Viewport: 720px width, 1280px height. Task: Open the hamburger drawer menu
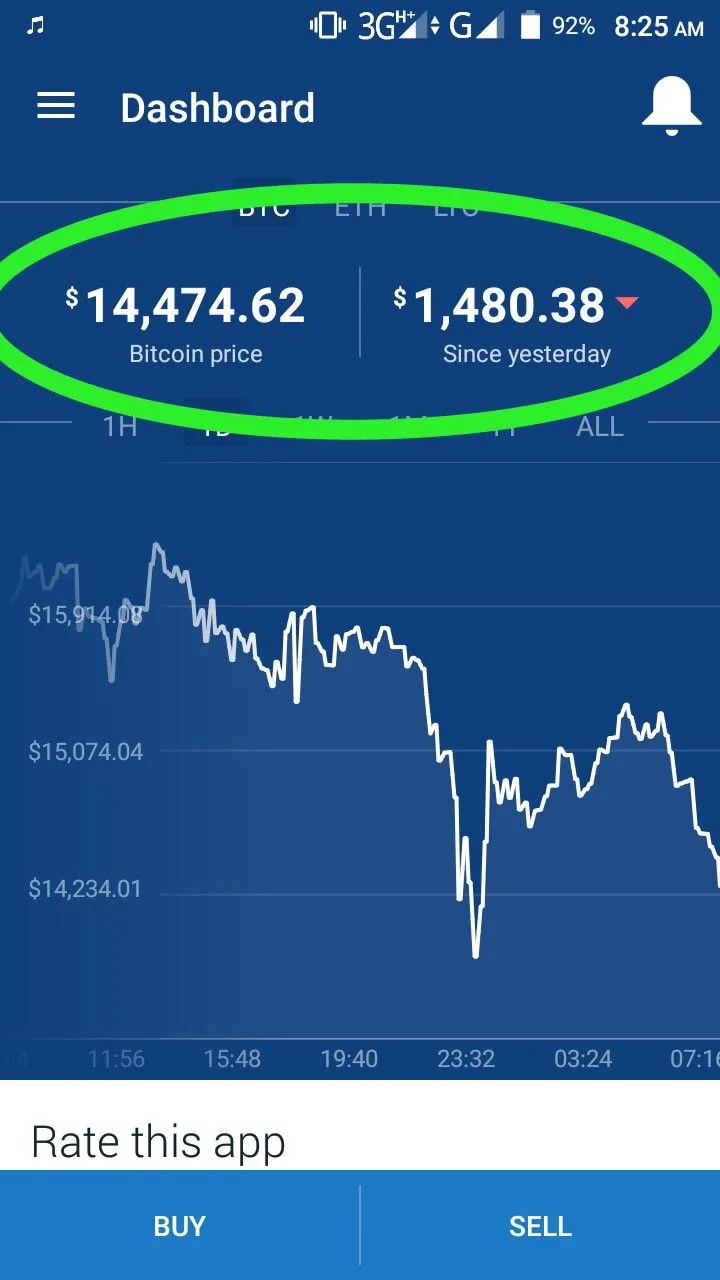[x=56, y=107]
